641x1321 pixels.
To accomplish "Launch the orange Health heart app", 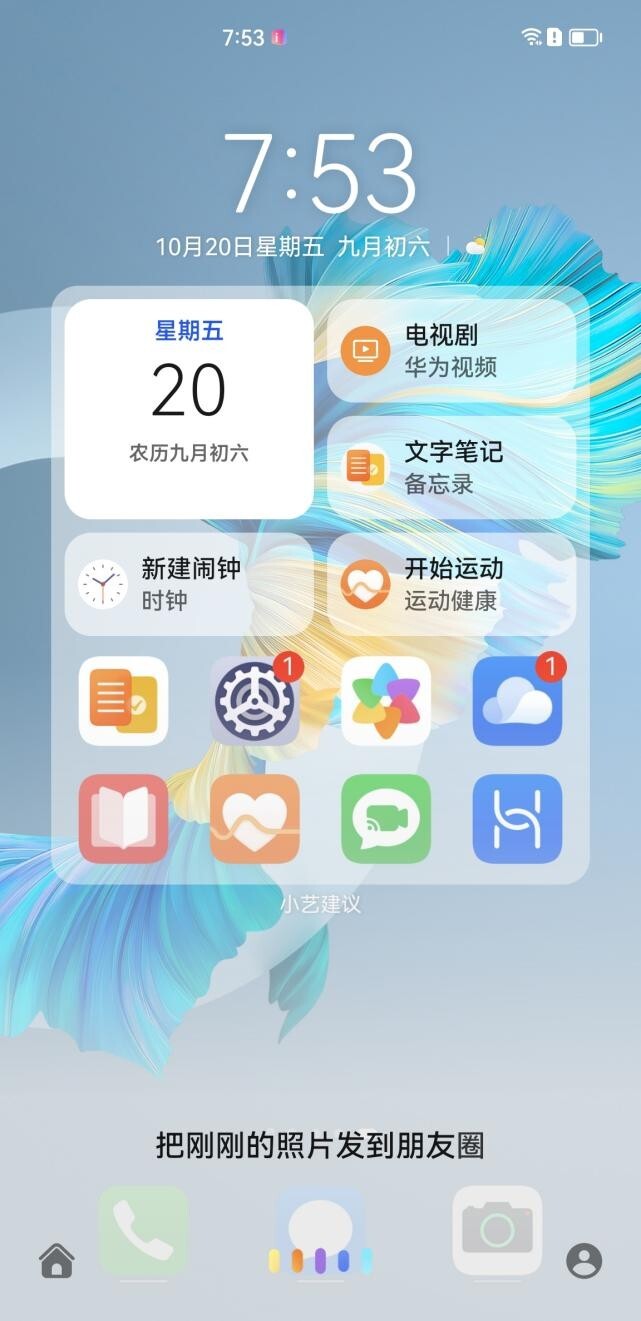I will pos(254,818).
